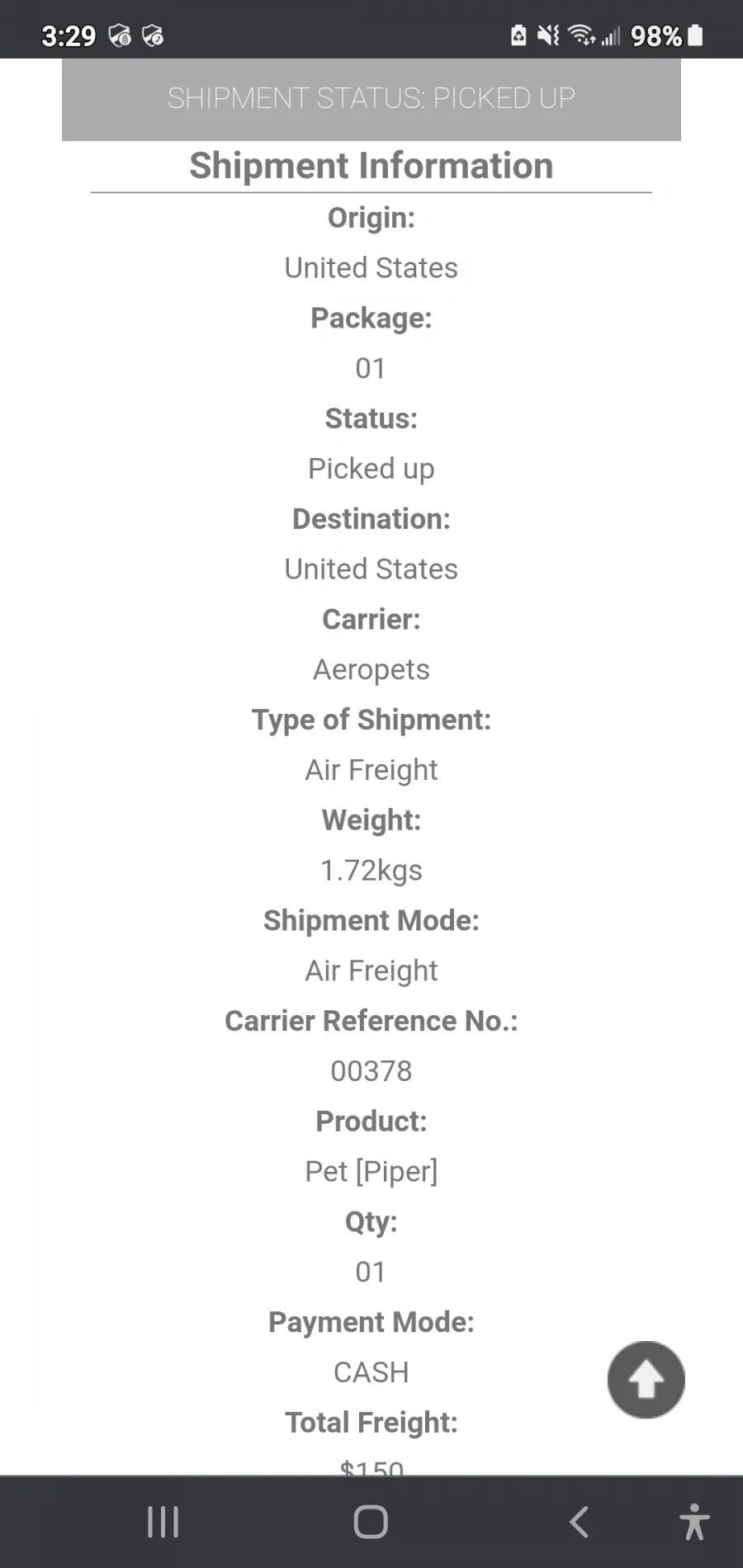Open the accessibility shortcut button
Image resolution: width=743 pixels, height=1568 pixels.
click(694, 1522)
